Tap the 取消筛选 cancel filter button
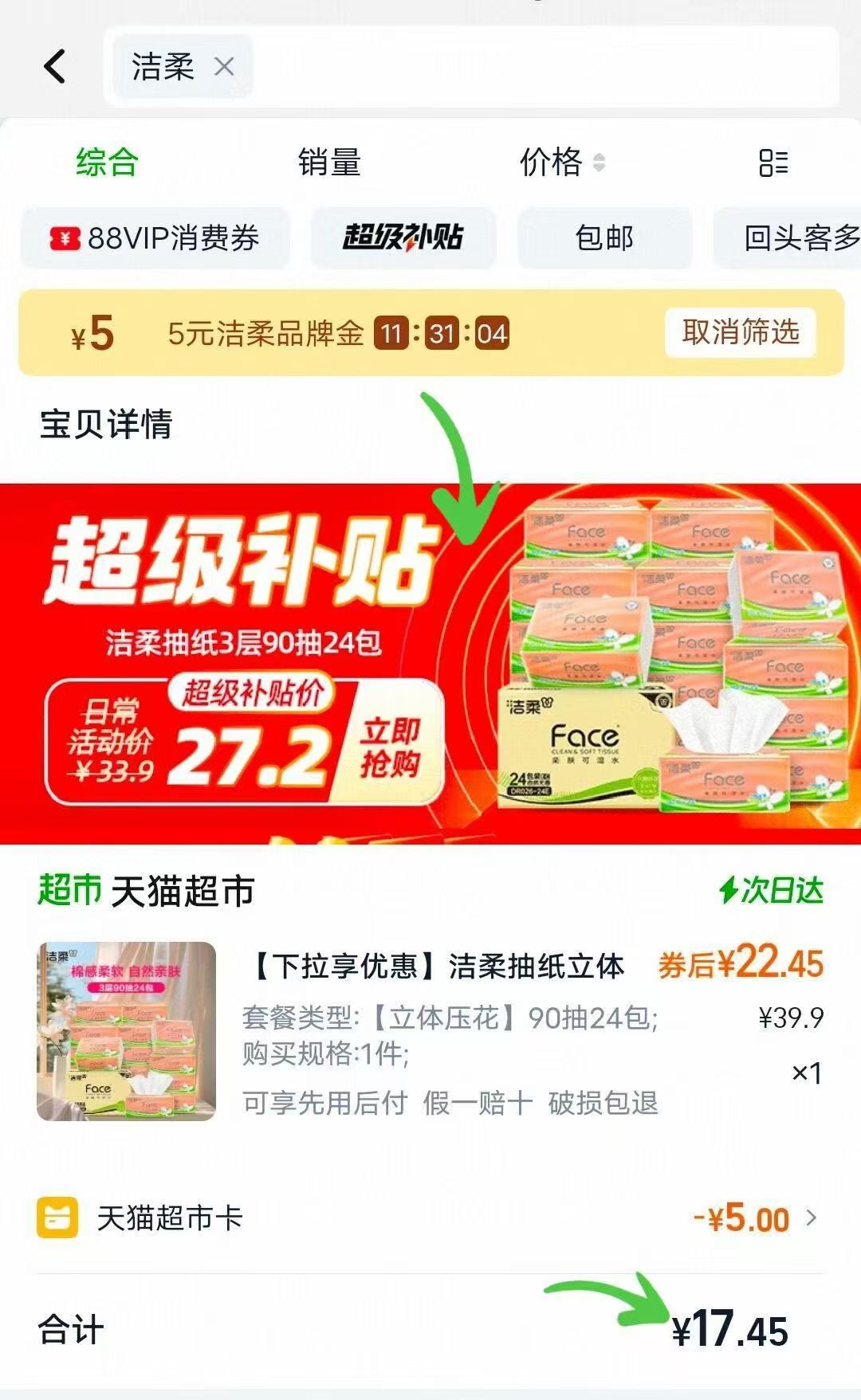 point(741,334)
